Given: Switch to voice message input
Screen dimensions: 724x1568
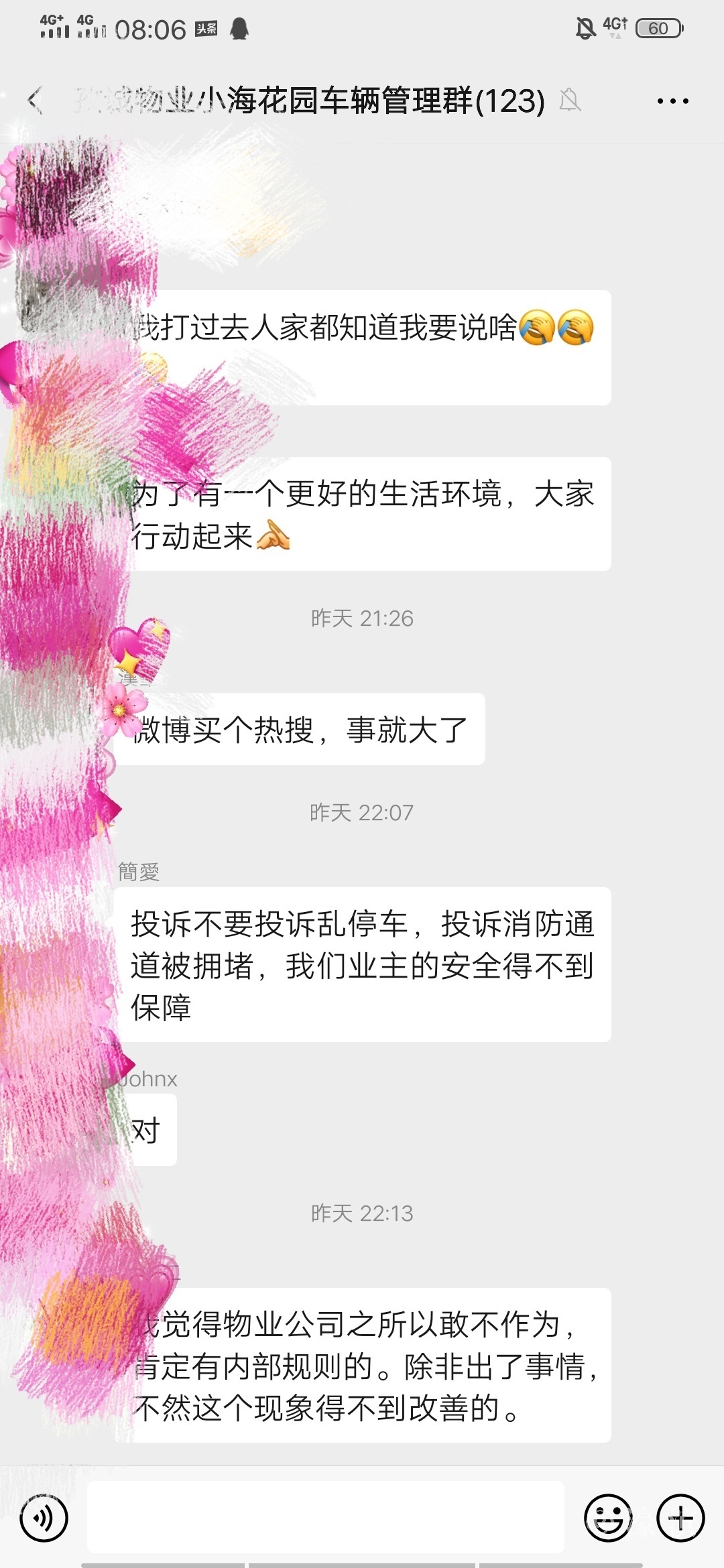Looking at the screenshot, I should (44, 1518).
